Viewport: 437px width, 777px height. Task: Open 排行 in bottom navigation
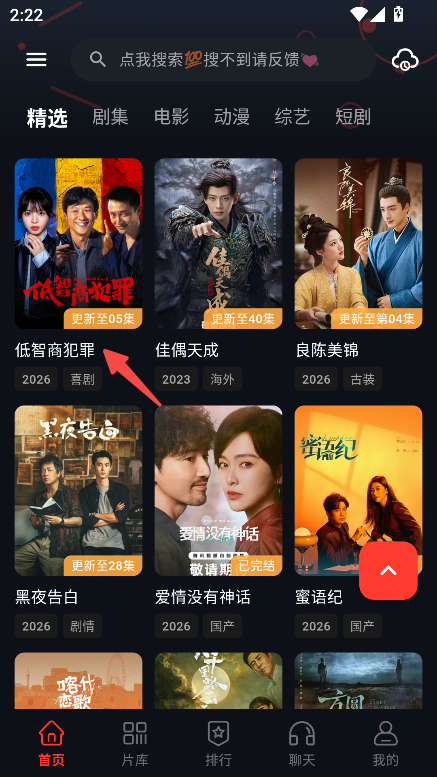(x=218, y=743)
